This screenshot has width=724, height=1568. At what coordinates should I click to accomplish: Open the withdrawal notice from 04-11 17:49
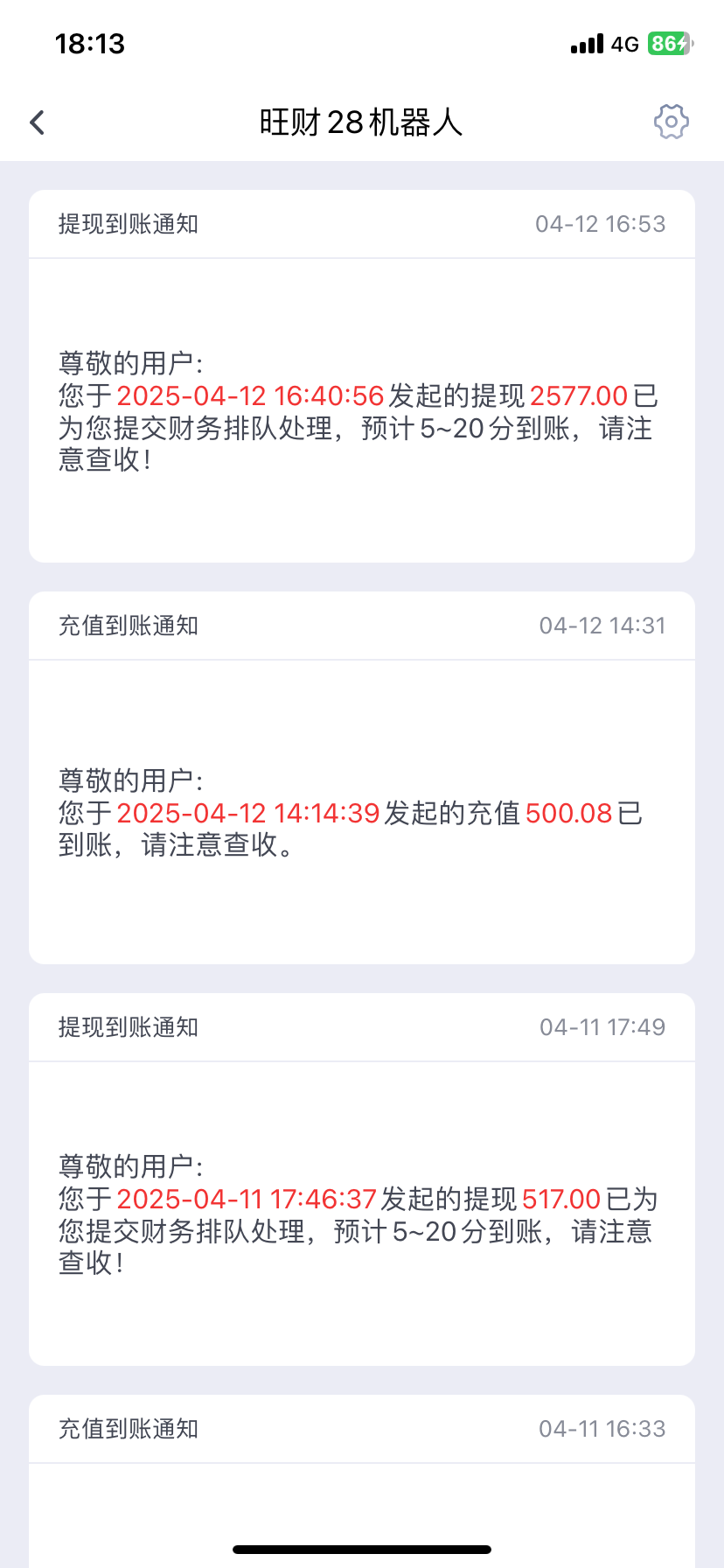pyautogui.click(x=362, y=1179)
